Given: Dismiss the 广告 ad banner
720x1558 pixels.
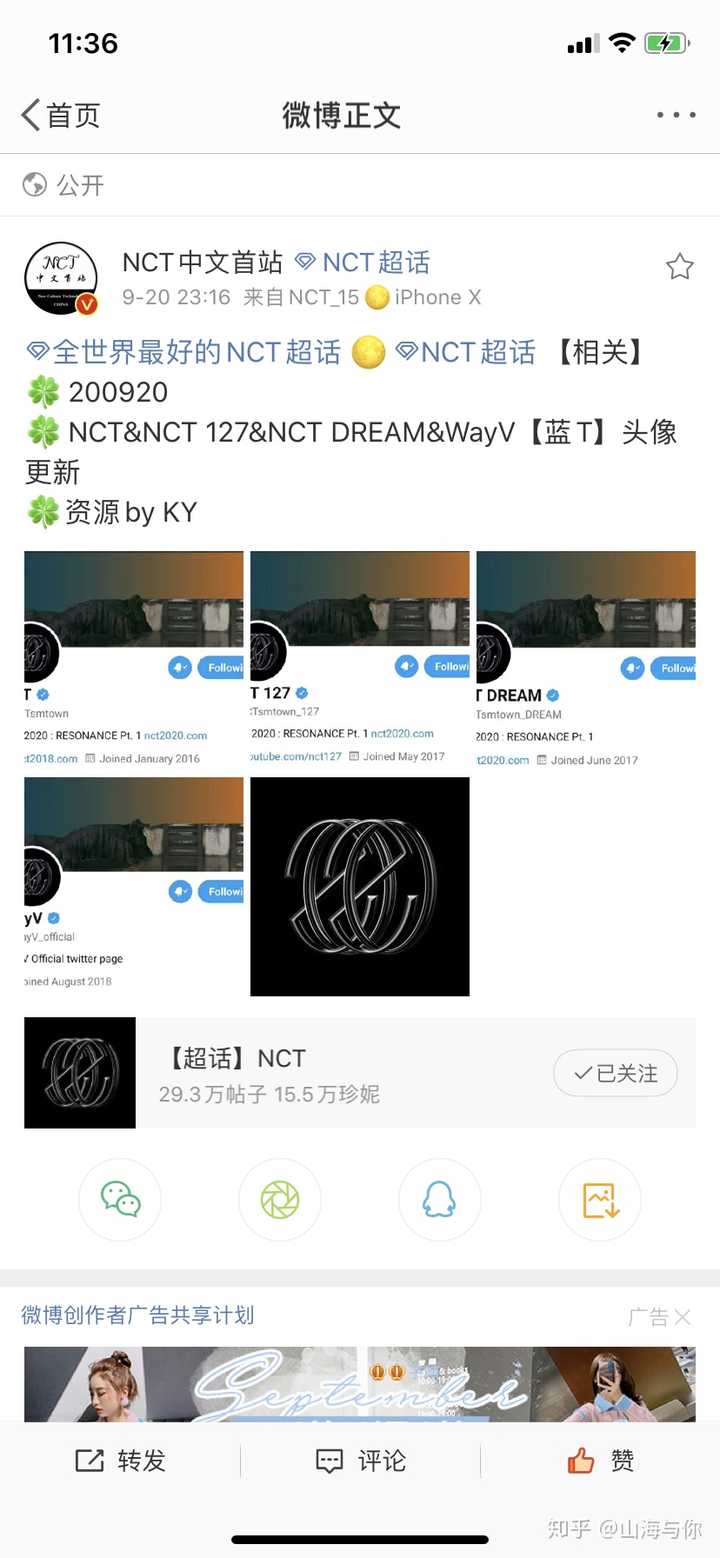Looking at the screenshot, I should pos(681,1317).
